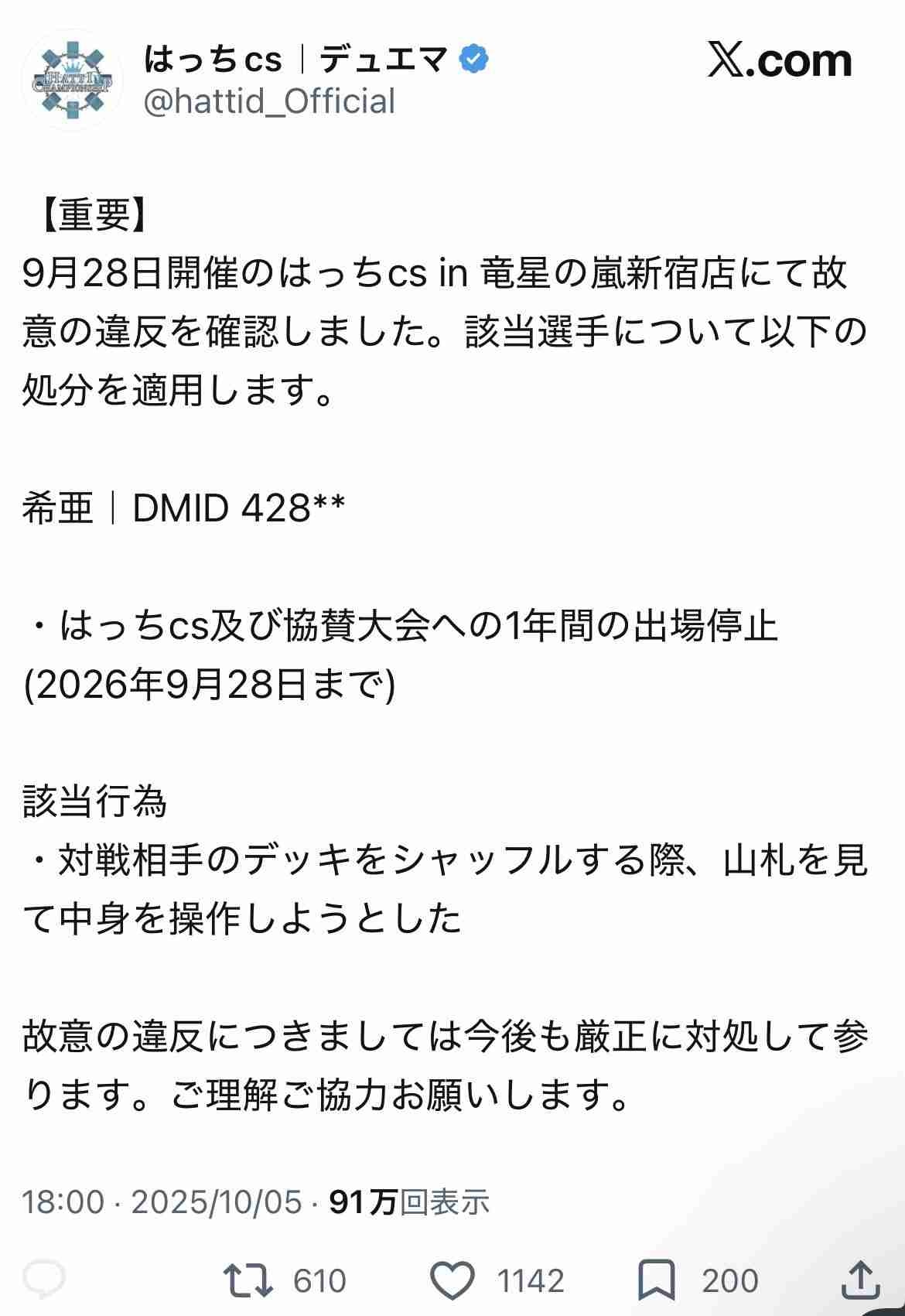Image resolution: width=905 pixels, height=1316 pixels.
Task: Share this post via the share icon
Action: coord(860,1280)
